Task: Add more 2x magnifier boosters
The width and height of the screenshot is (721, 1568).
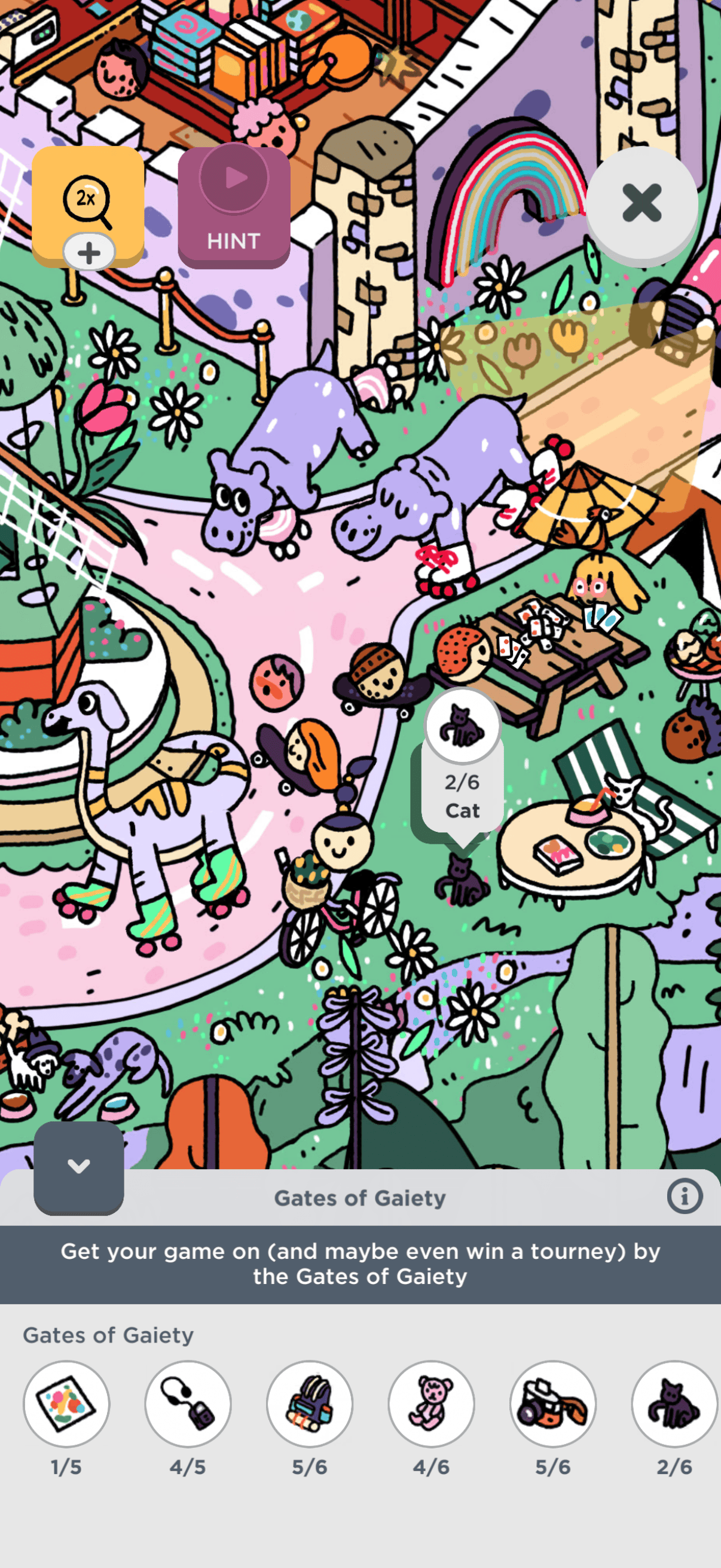Action: (x=89, y=252)
